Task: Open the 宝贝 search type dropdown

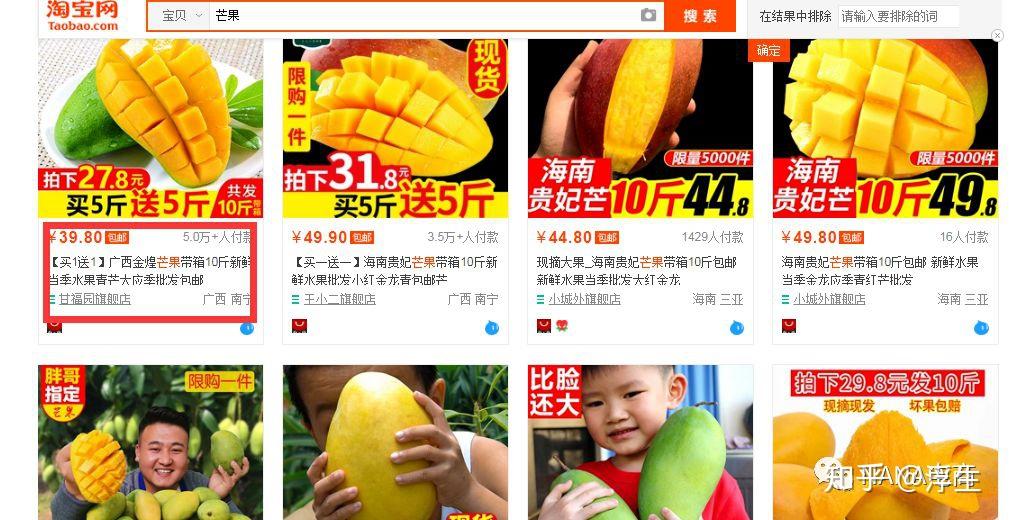Action: pyautogui.click(x=181, y=16)
